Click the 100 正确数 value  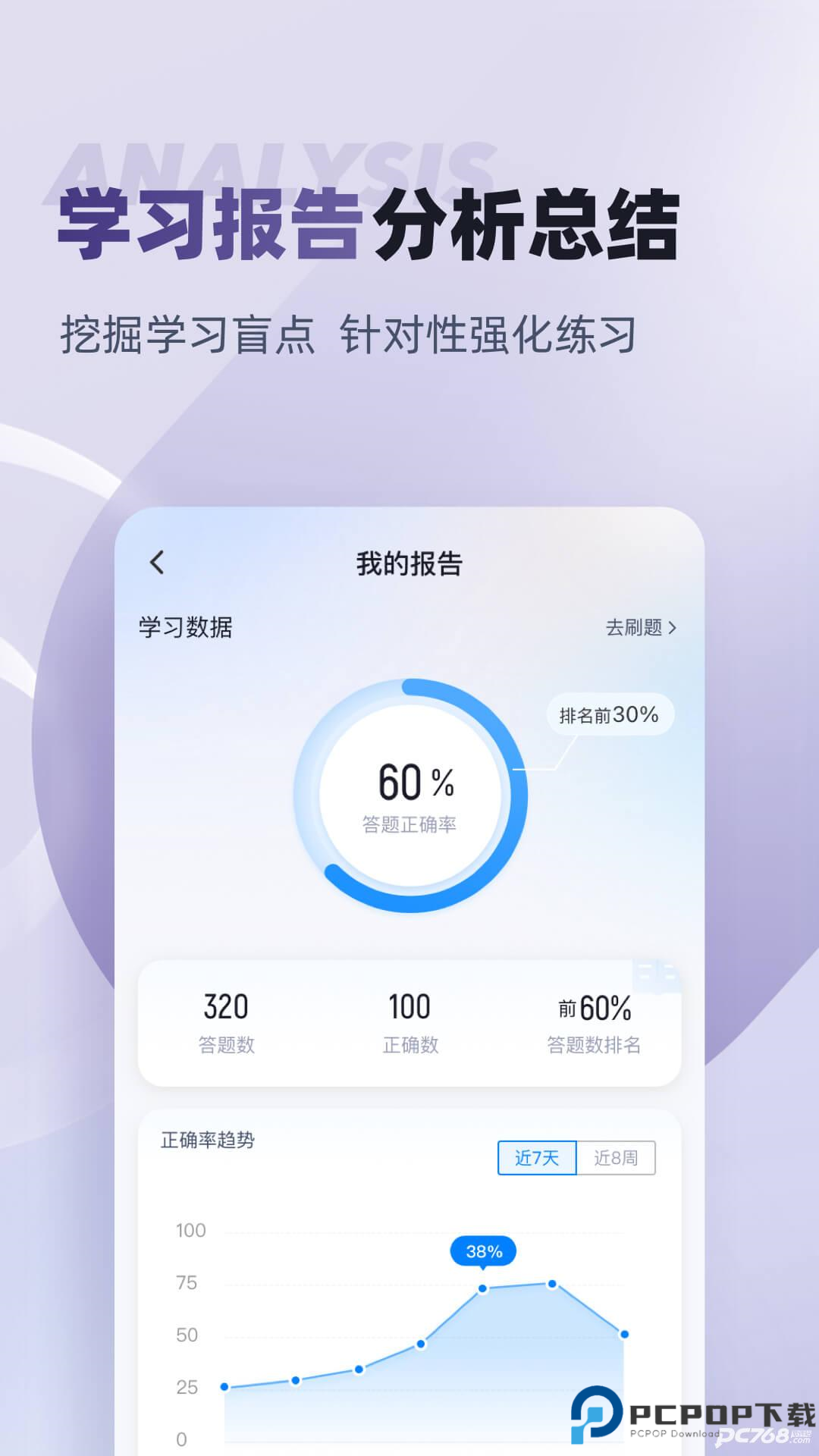[409, 1006]
